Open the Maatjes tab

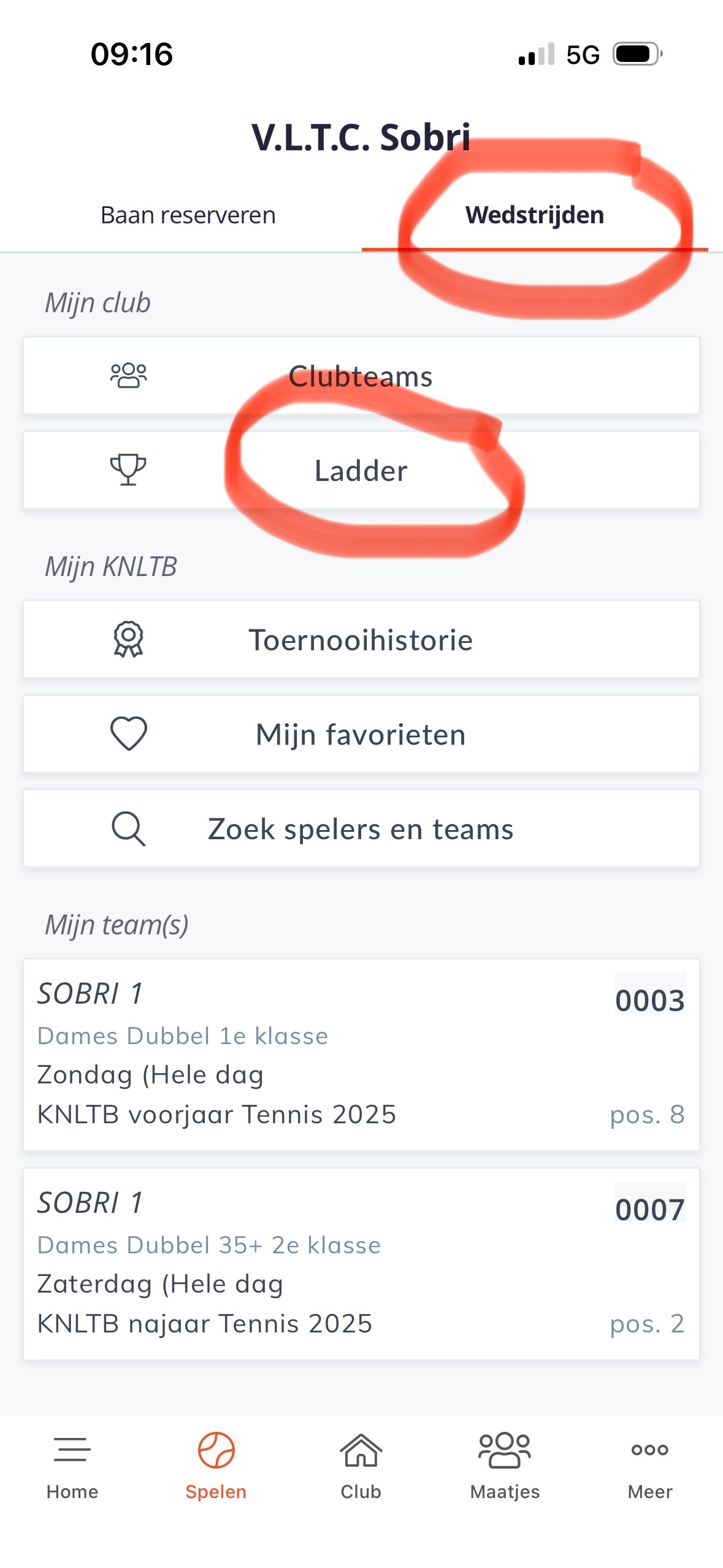505,1466
